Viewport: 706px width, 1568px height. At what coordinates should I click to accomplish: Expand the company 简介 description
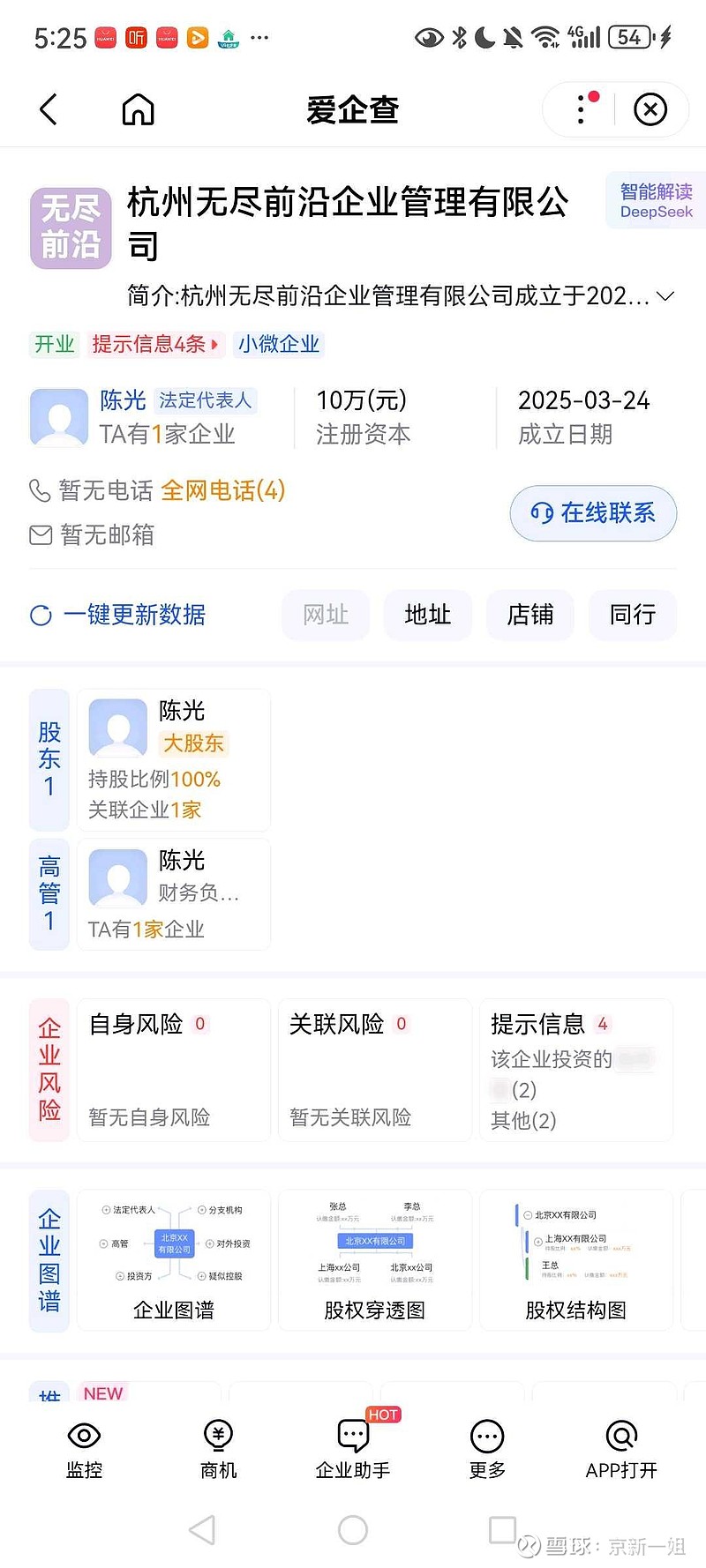point(665,296)
